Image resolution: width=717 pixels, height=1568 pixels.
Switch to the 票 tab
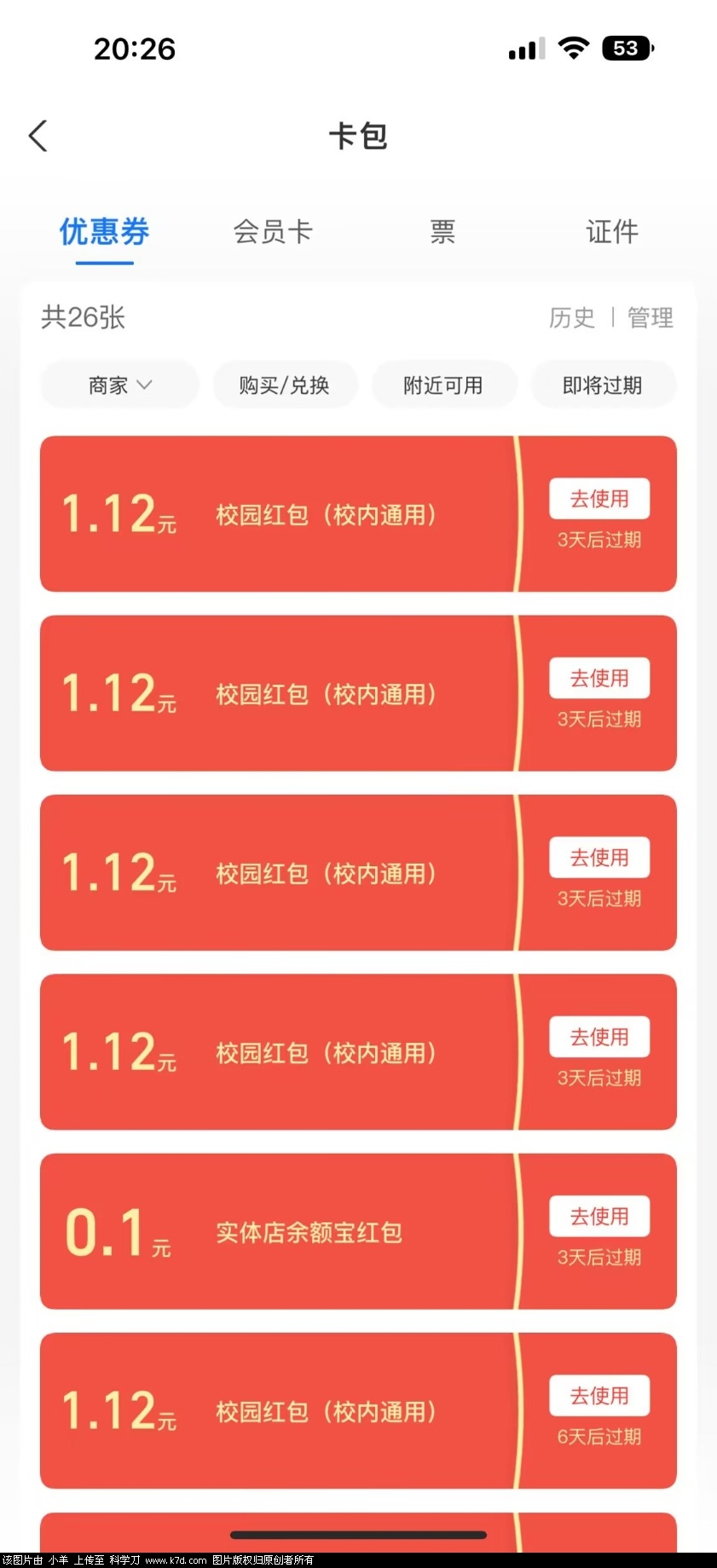442,231
